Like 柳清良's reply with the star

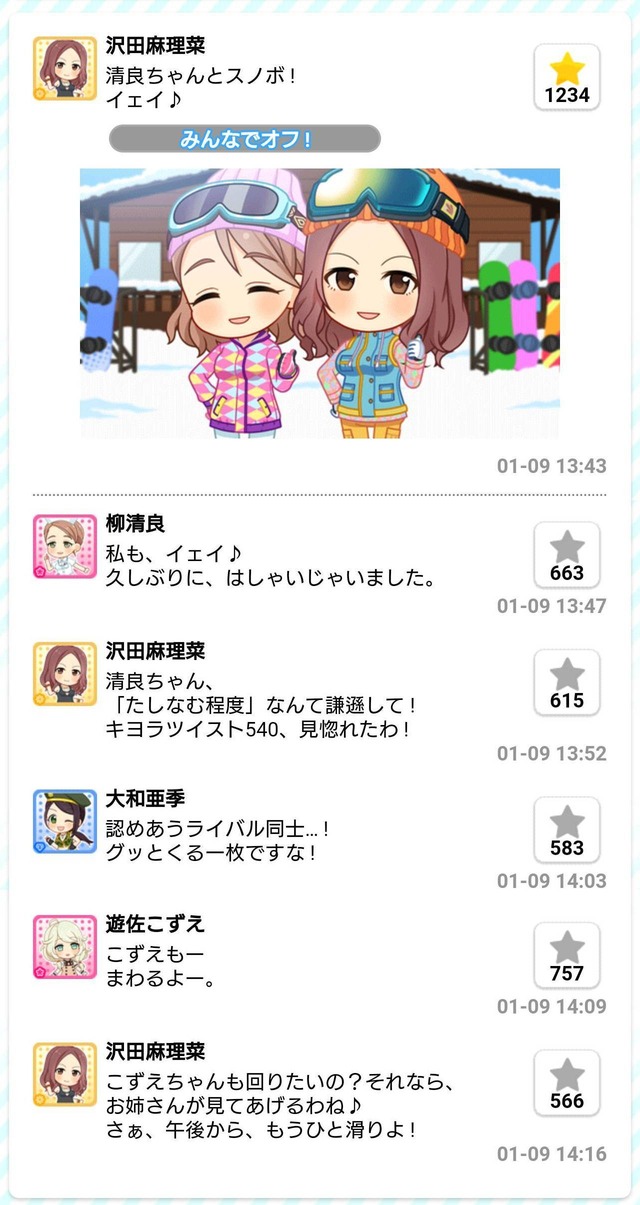567,555
